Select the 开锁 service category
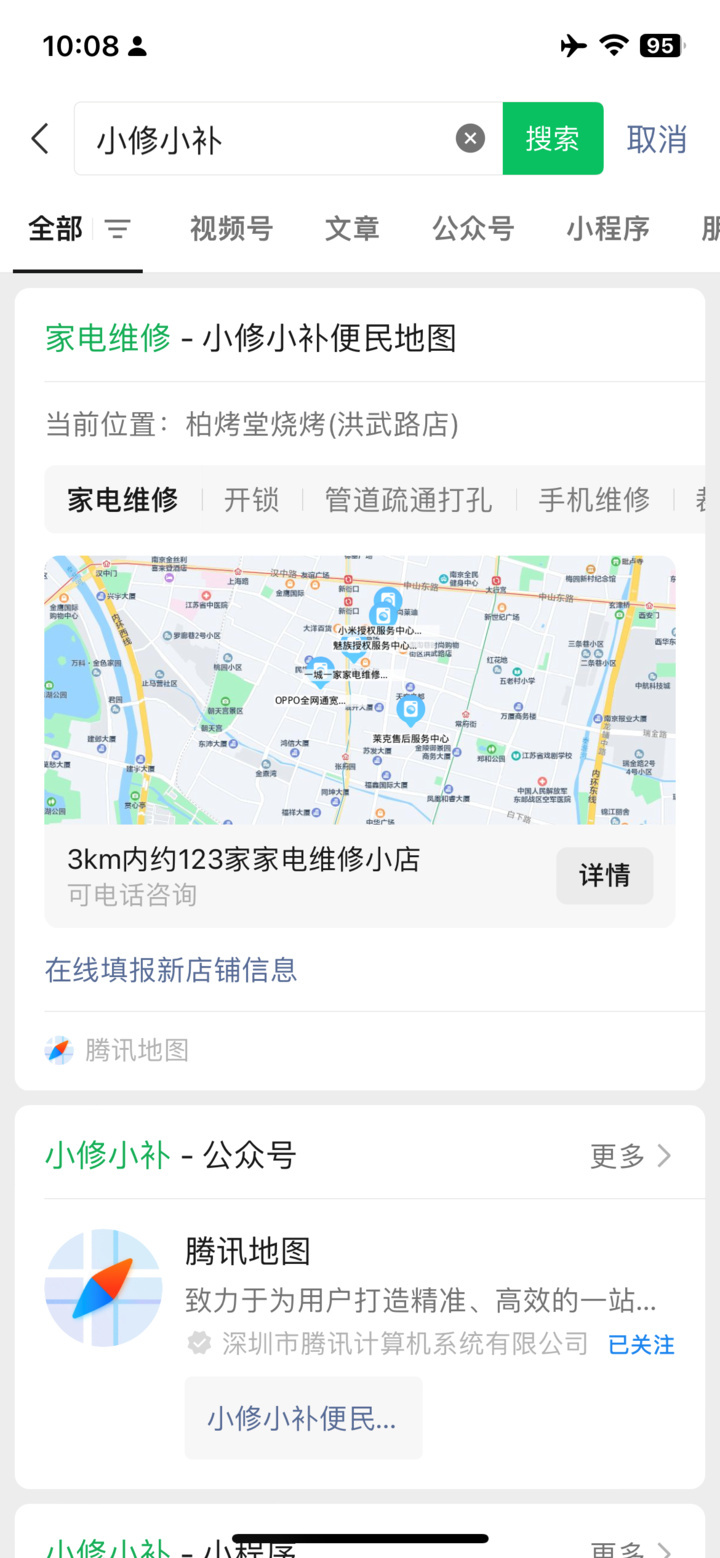 (x=251, y=499)
